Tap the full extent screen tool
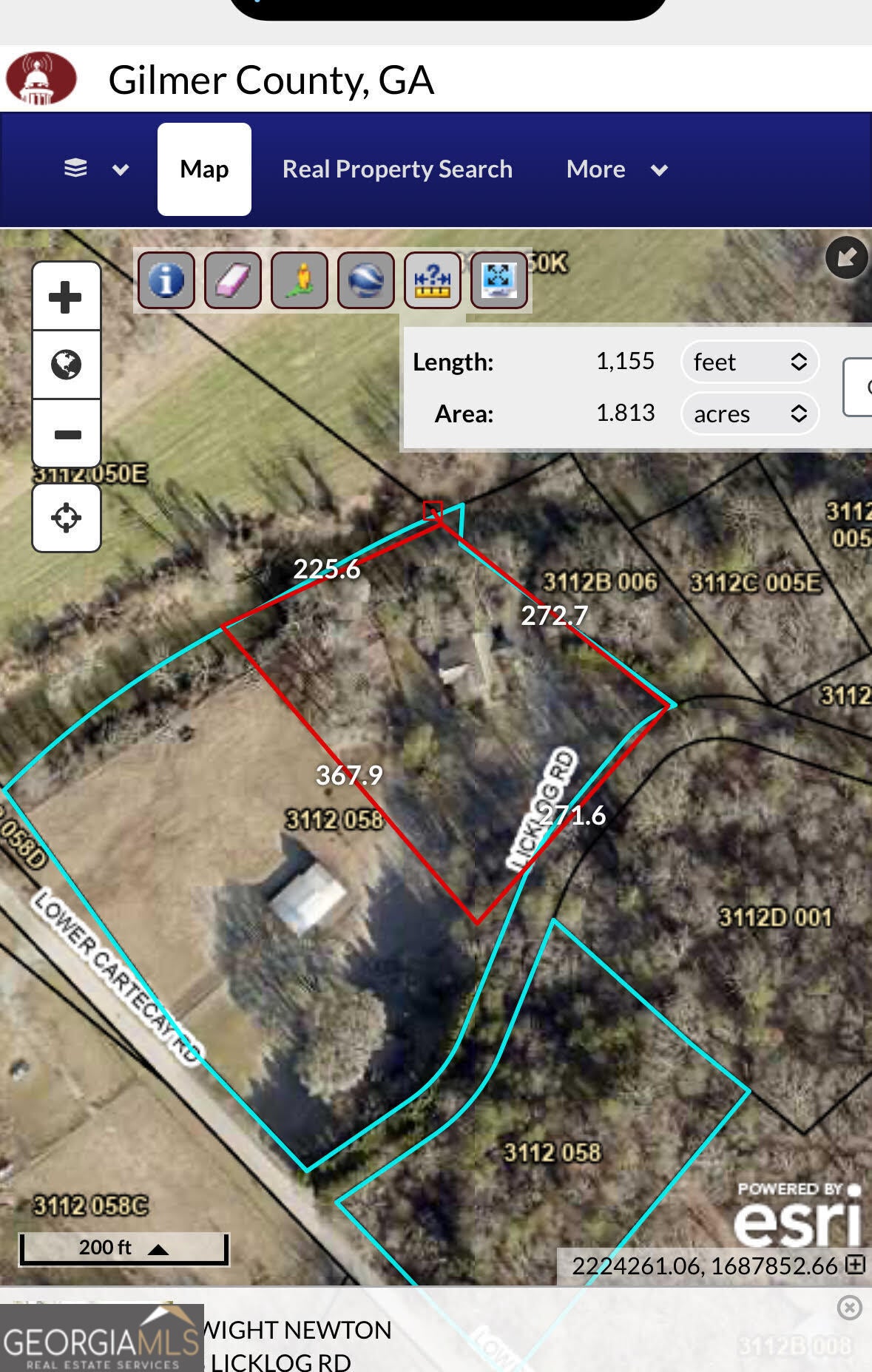This screenshot has width=872, height=1372. pos(498,280)
